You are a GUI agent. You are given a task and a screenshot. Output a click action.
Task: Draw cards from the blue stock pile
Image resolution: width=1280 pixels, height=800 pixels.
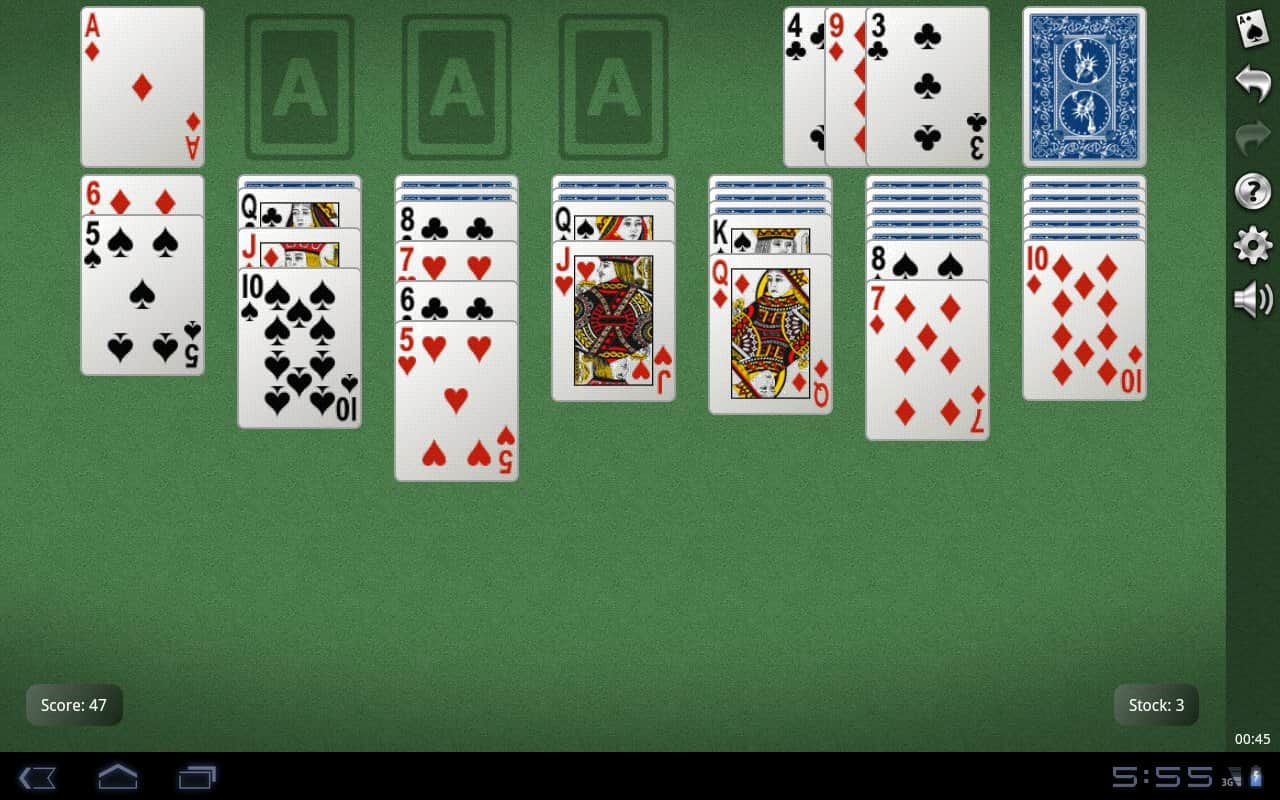point(1084,86)
